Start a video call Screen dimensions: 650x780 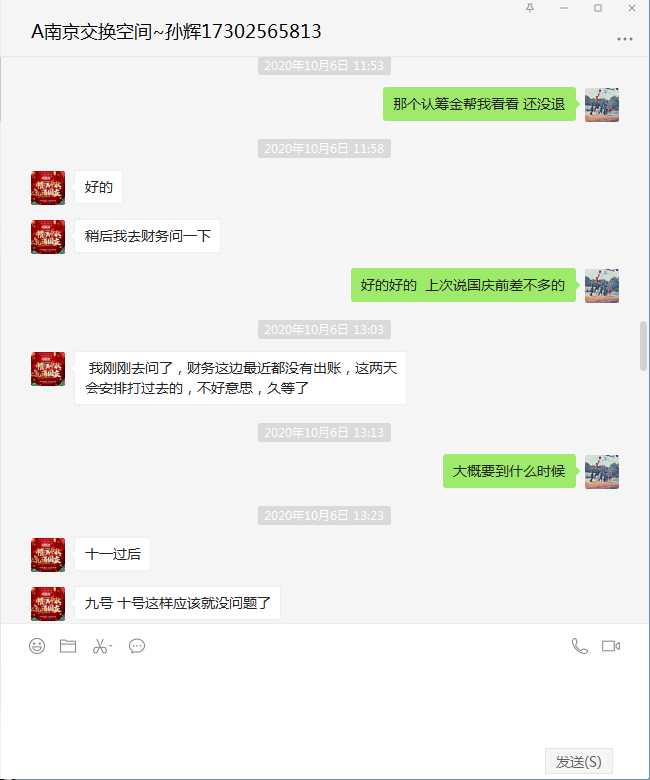point(611,646)
